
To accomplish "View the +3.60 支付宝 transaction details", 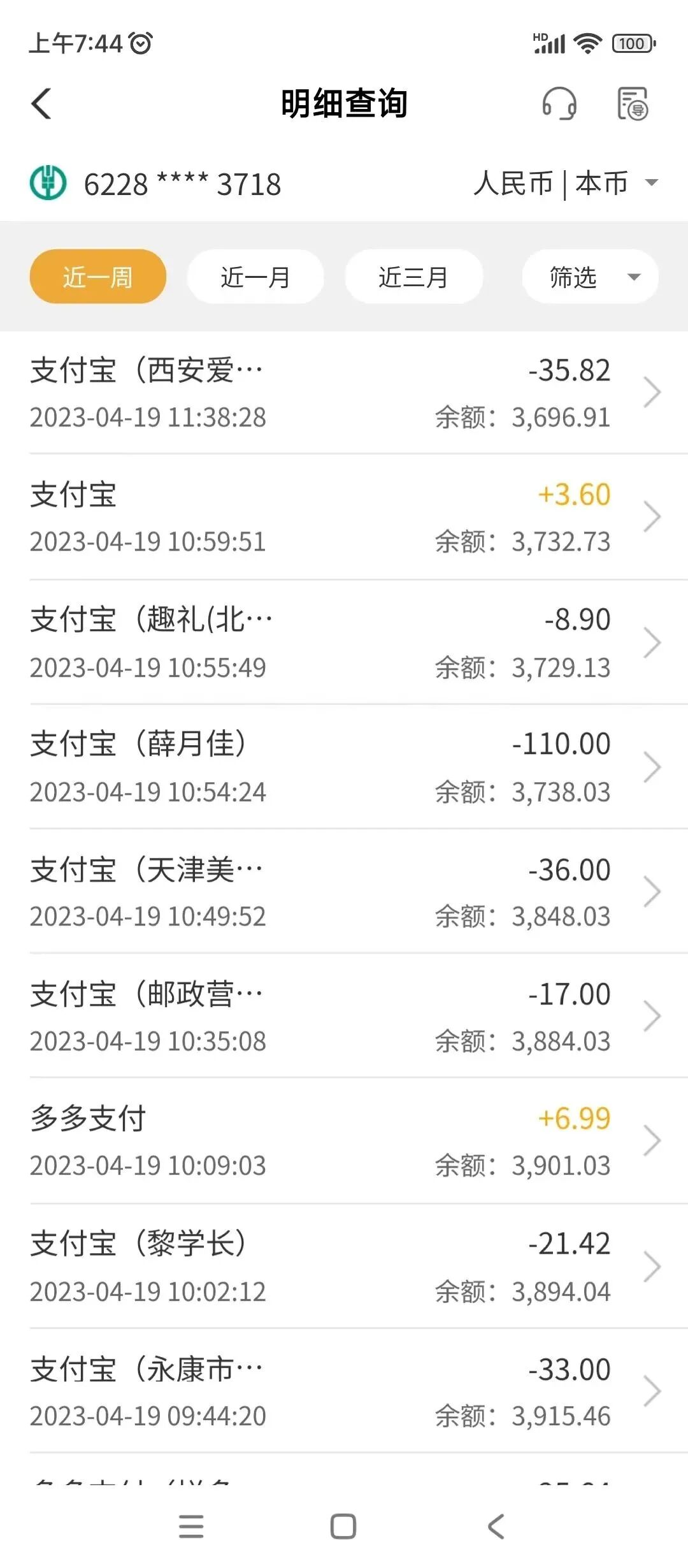I will (x=344, y=517).
